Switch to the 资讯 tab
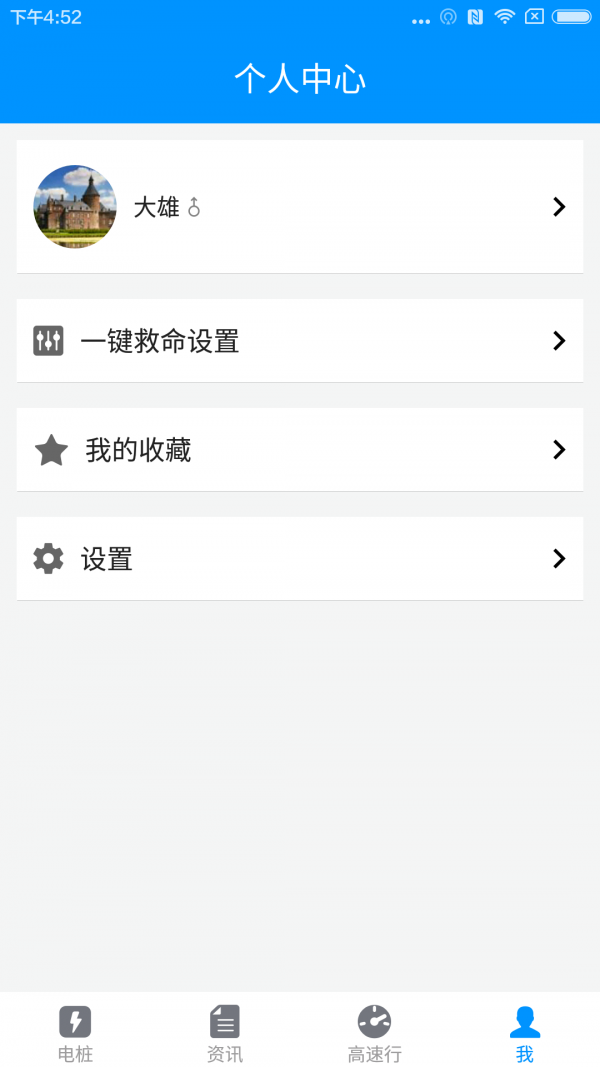The width and height of the screenshot is (600, 1067). [225, 1033]
